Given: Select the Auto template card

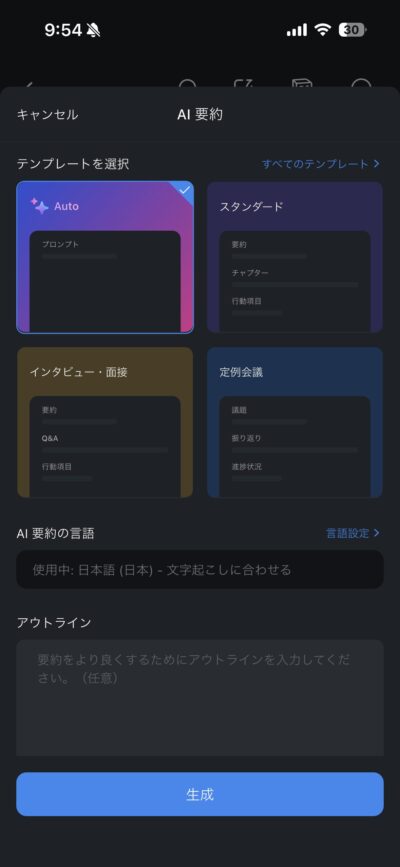Looking at the screenshot, I should coord(105,257).
